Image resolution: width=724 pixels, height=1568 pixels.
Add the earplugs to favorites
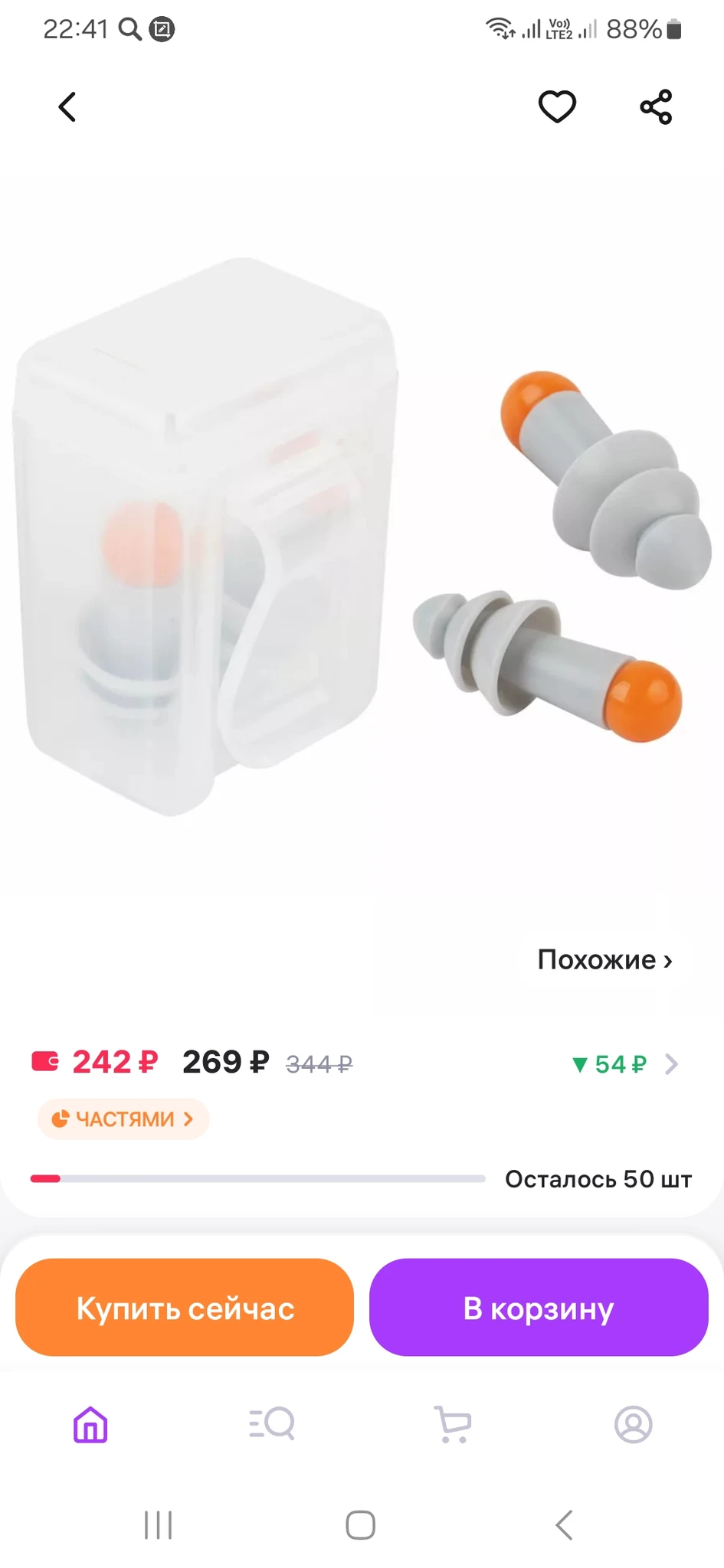point(557,106)
